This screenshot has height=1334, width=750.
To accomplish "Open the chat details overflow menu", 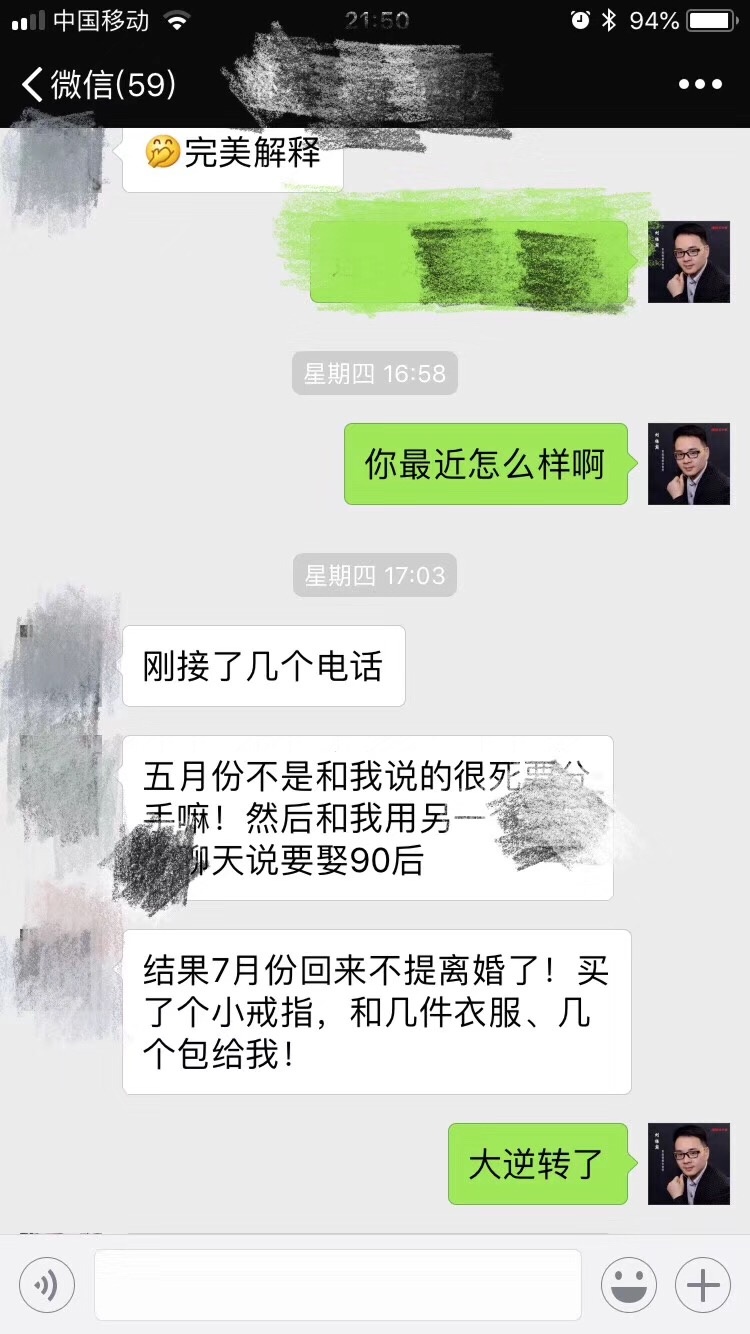I will click(x=699, y=84).
